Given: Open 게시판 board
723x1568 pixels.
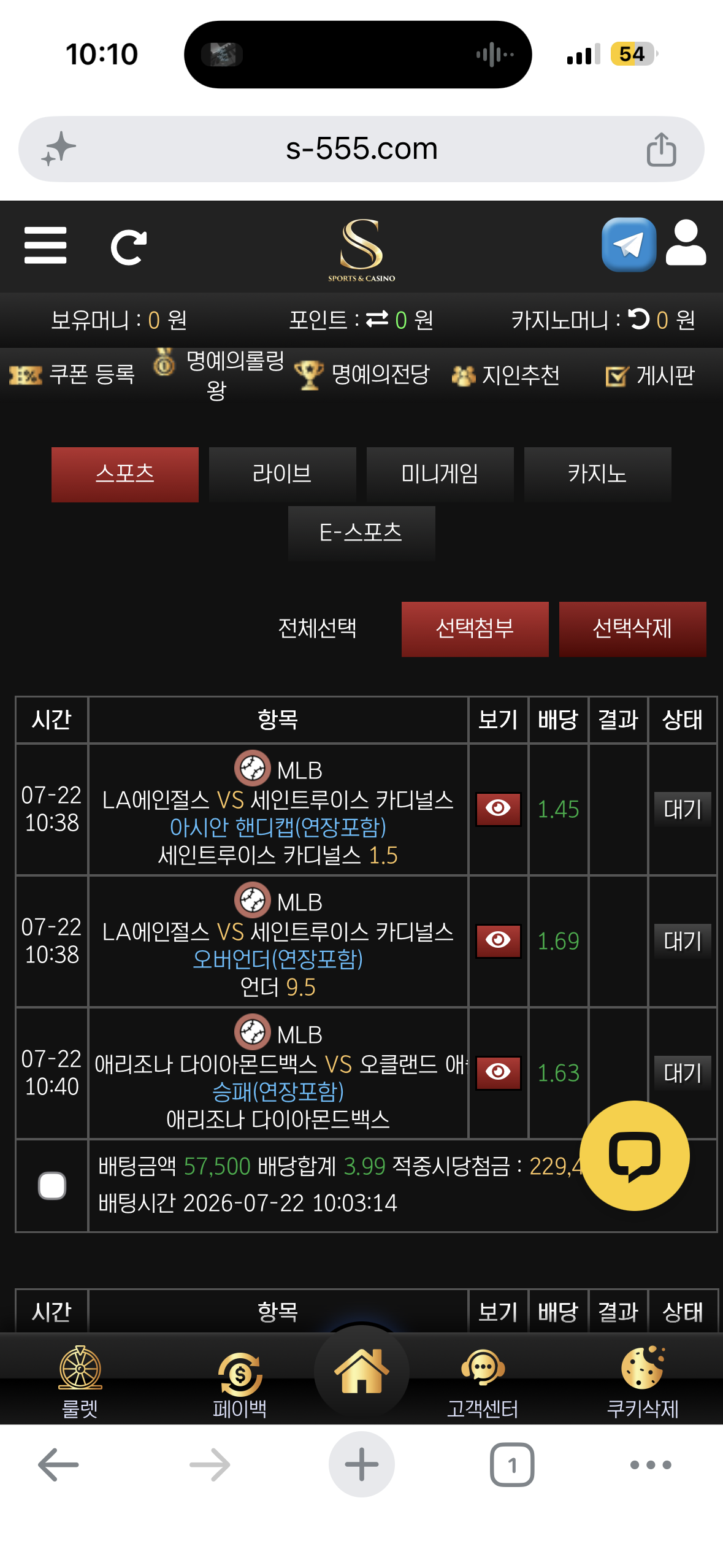Looking at the screenshot, I should pos(650,375).
